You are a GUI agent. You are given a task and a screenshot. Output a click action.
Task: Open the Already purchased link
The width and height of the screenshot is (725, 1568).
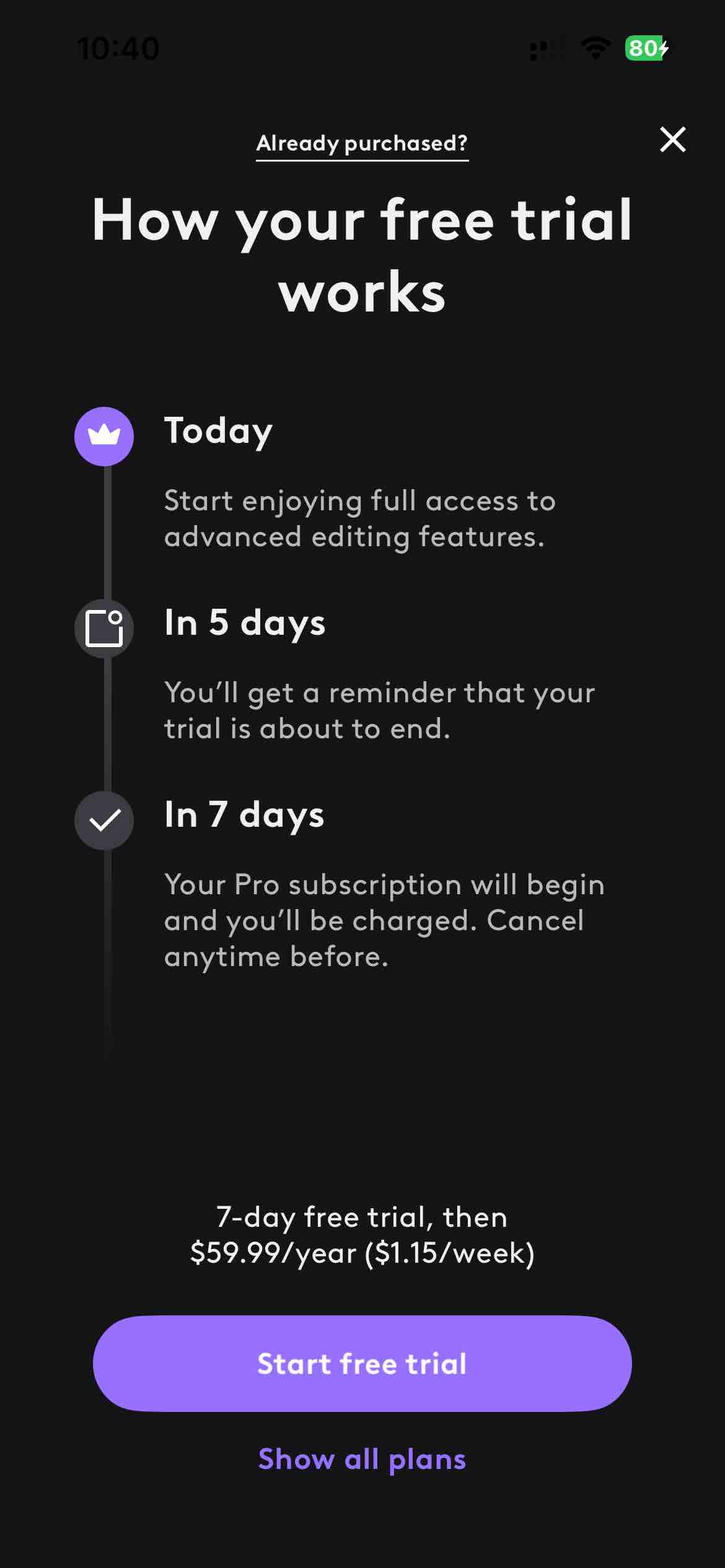tap(362, 144)
